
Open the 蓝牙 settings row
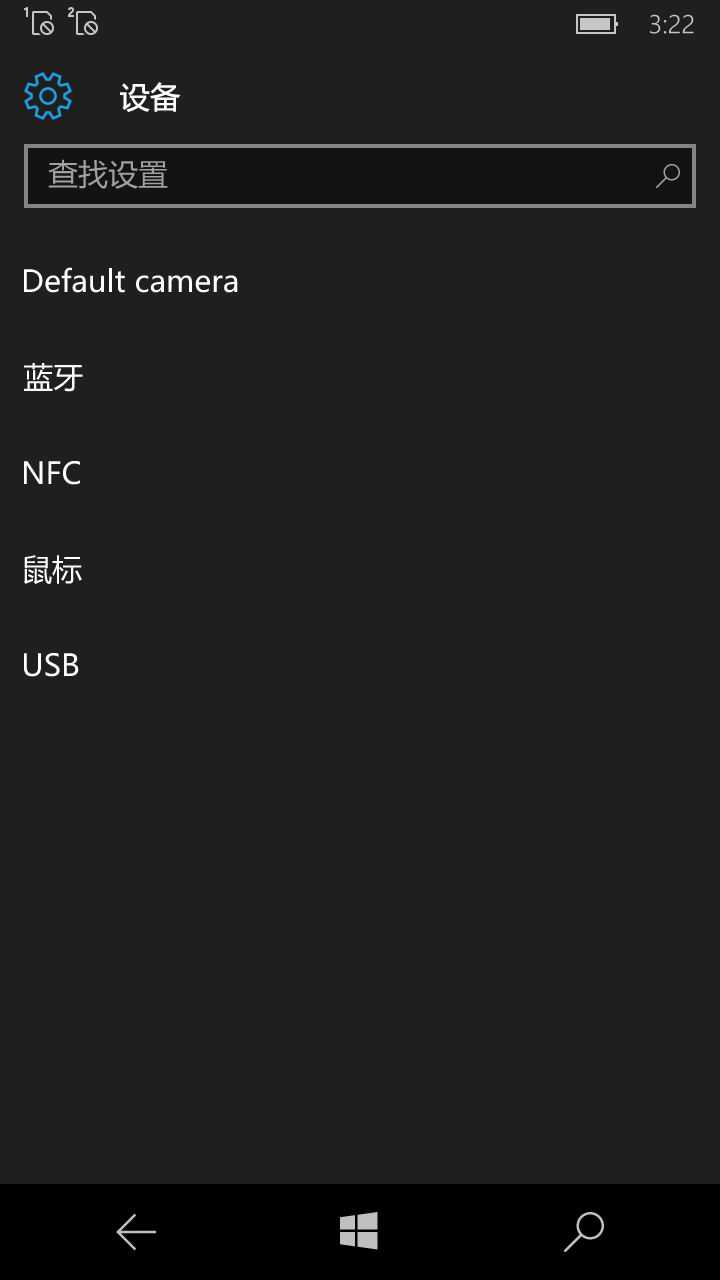click(x=360, y=377)
